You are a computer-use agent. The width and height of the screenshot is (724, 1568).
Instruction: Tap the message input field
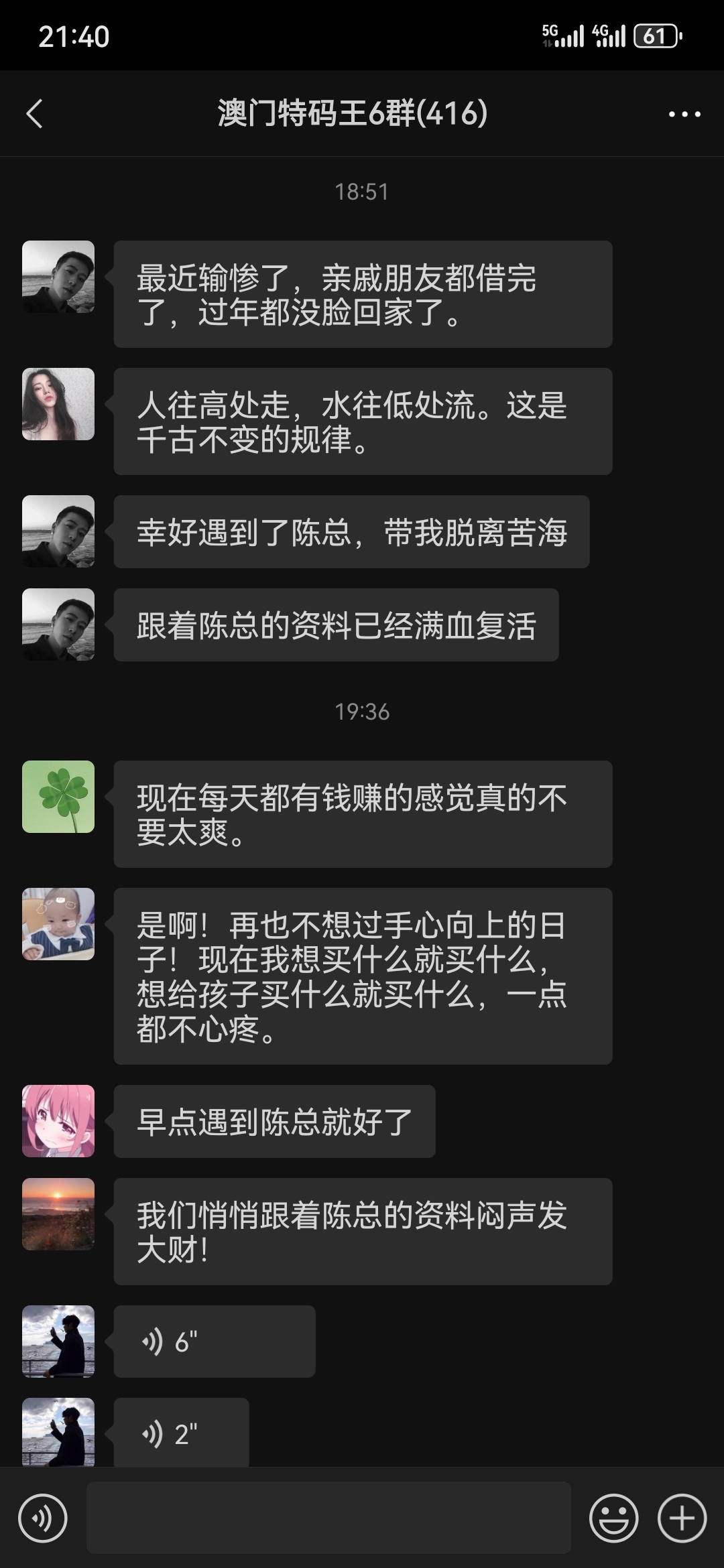click(328, 1518)
